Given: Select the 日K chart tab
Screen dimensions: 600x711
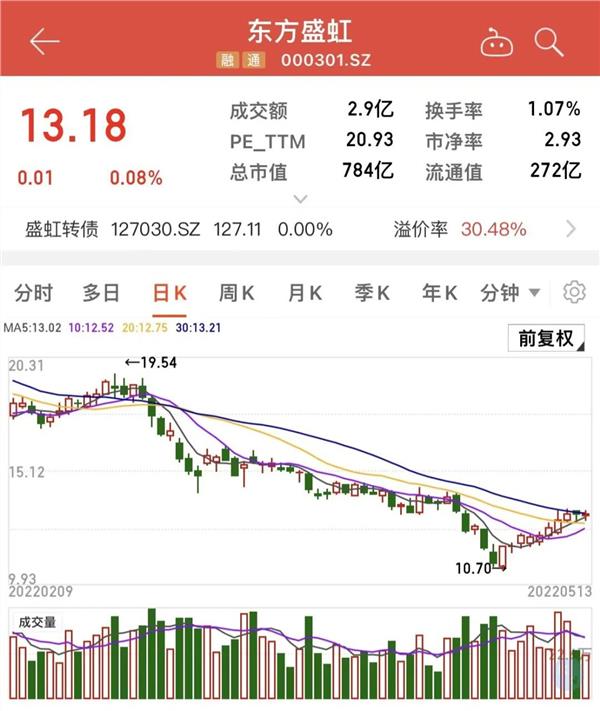Looking at the screenshot, I should pos(169,293).
